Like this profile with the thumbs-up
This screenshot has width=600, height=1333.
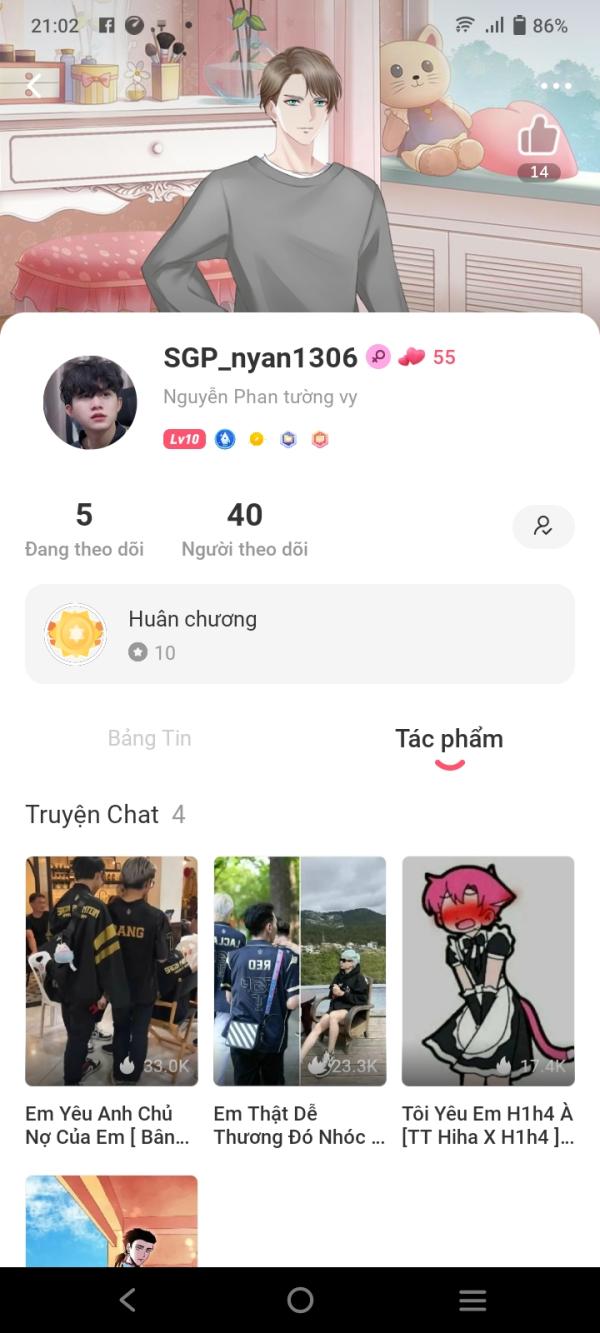click(539, 138)
